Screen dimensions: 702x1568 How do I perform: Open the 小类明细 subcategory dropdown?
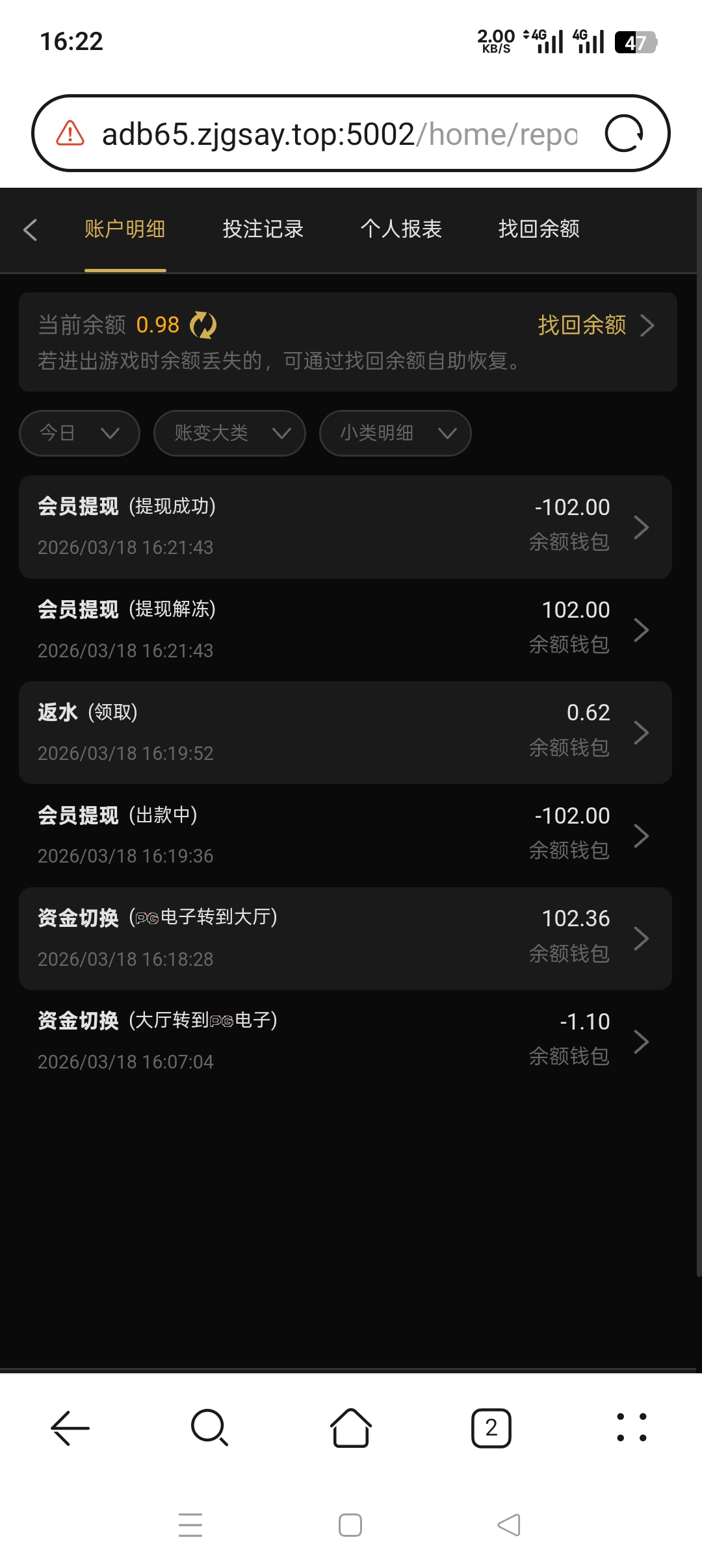click(x=395, y=433)
